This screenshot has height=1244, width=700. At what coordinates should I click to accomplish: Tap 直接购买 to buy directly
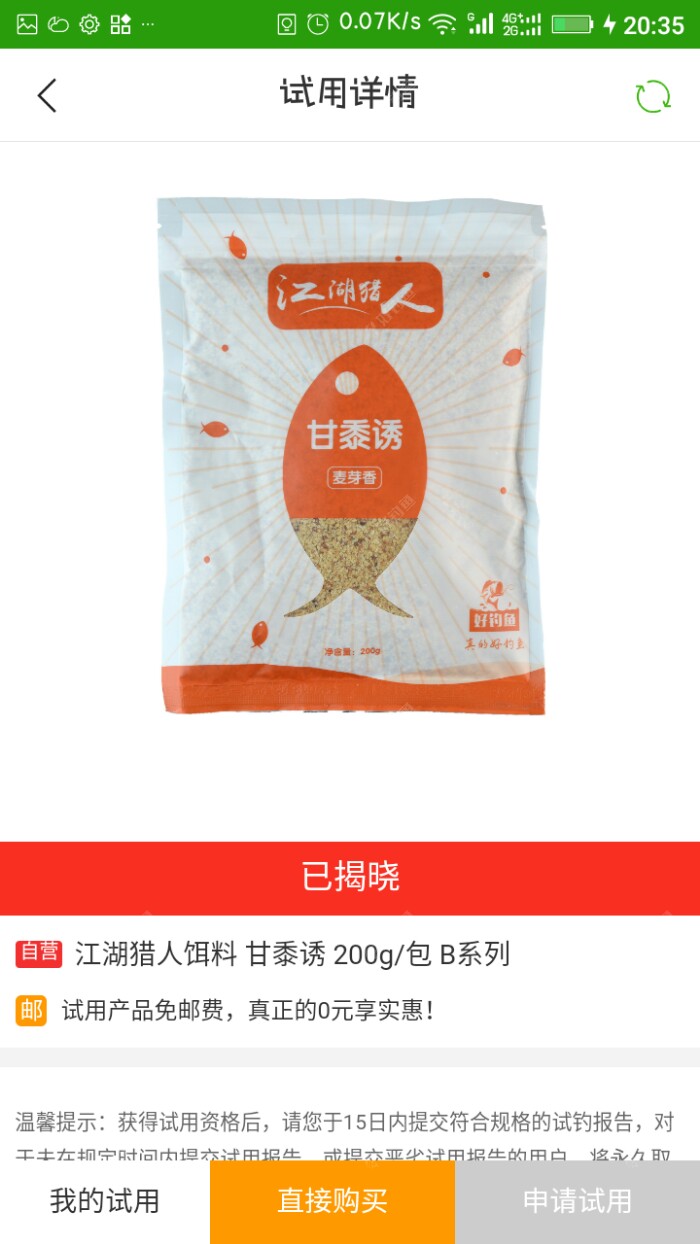pos(332,1201)
